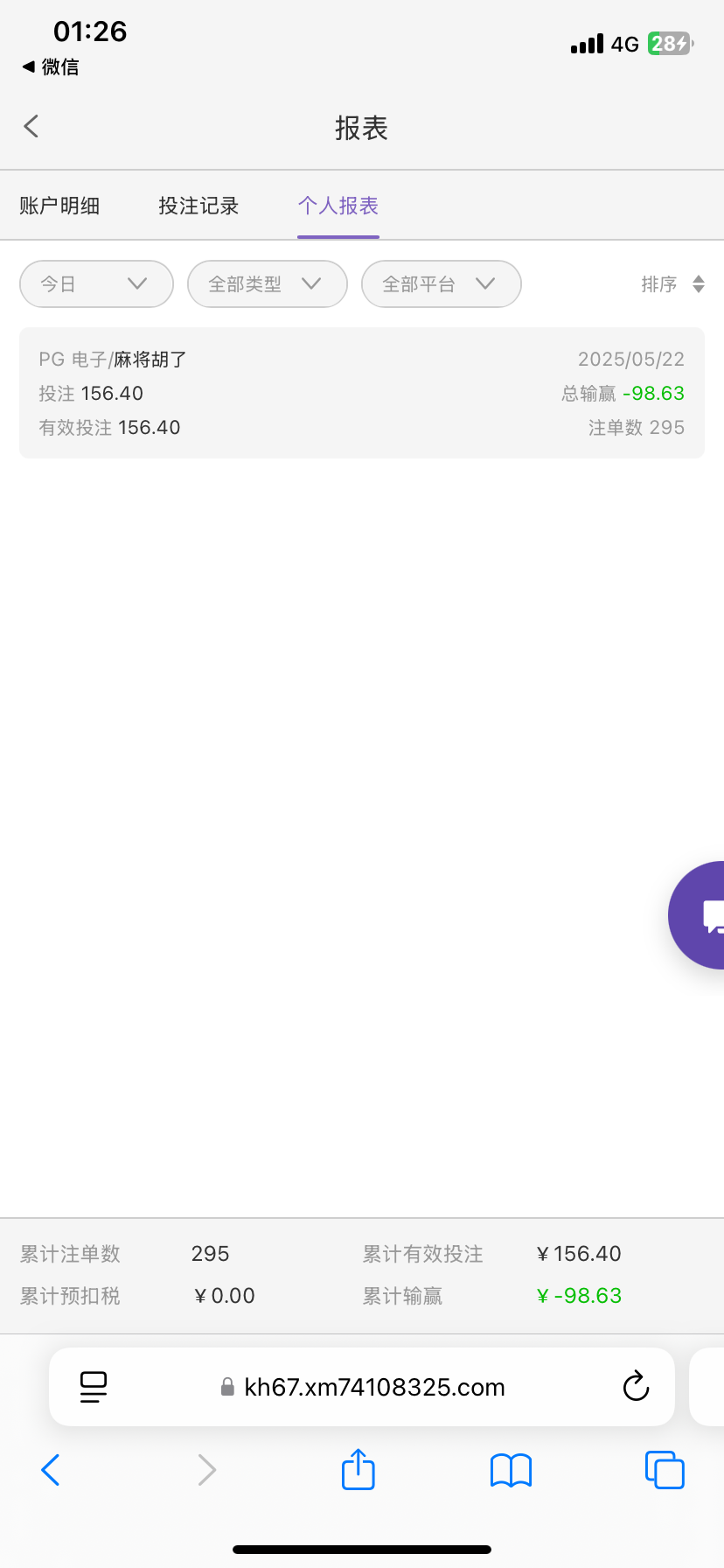The image size is (724, 1568).
Task: Open the floating customer chat button
Action: tap(700, 915)
